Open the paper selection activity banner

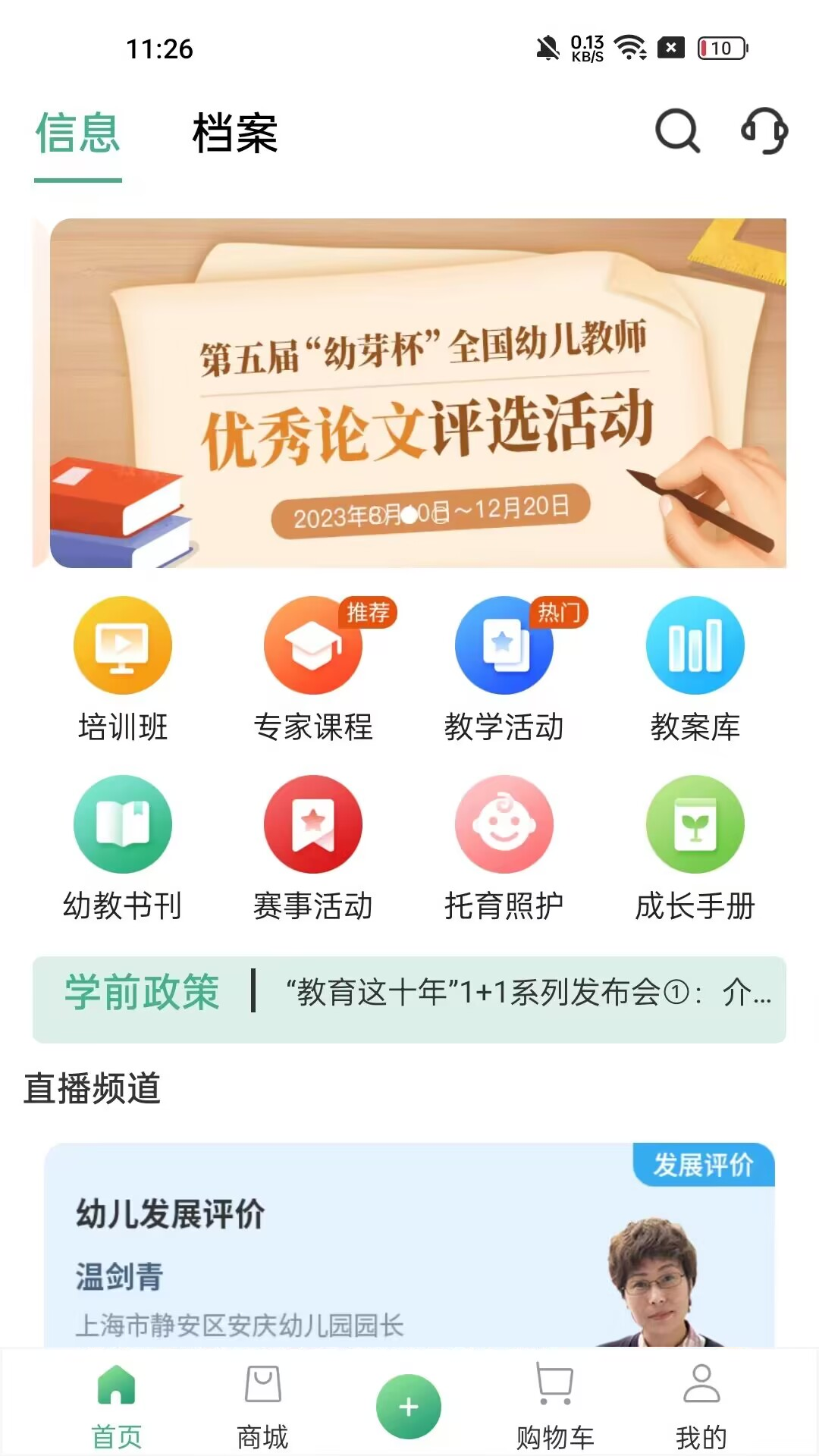point(409,391)
